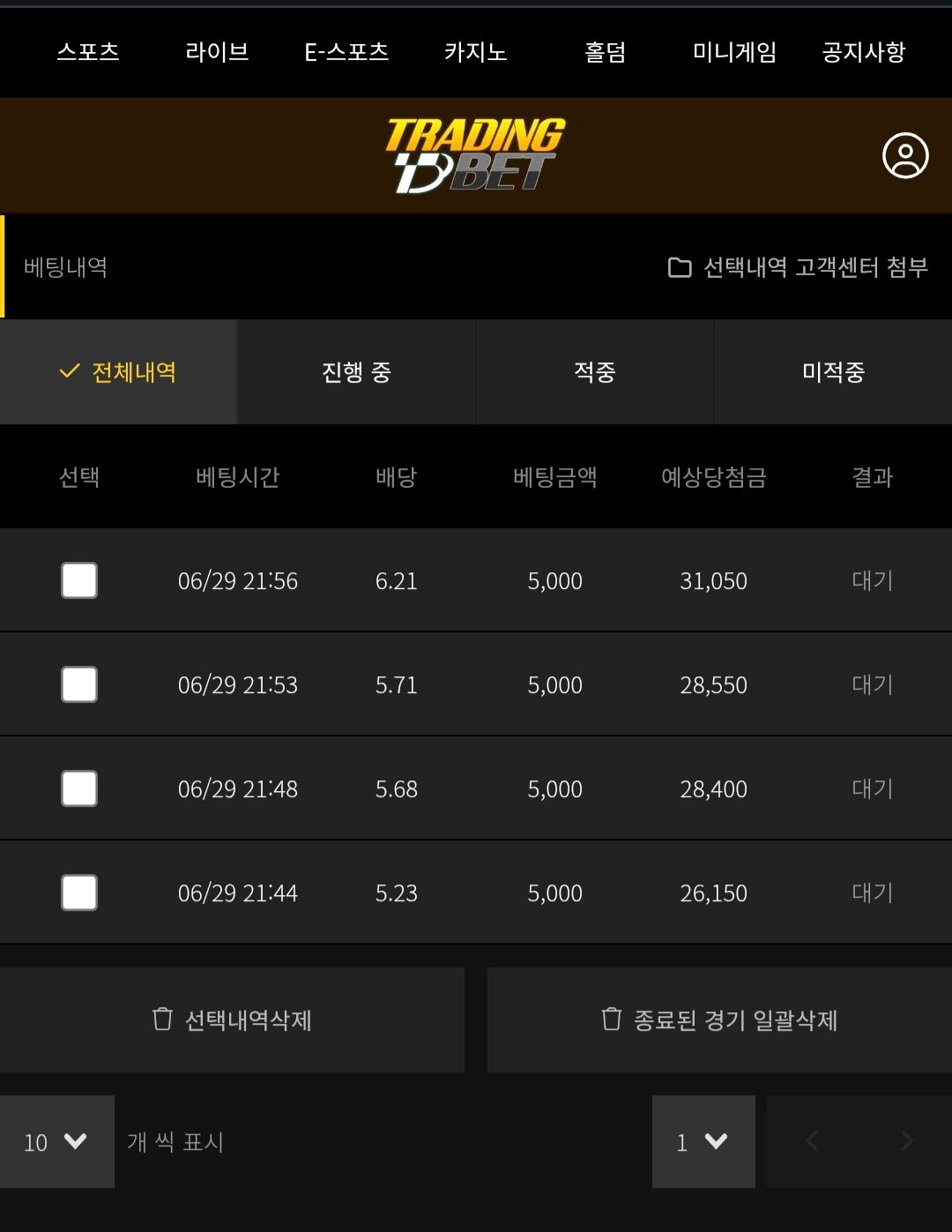Open E-스포츠 section

tap(346, 52)
